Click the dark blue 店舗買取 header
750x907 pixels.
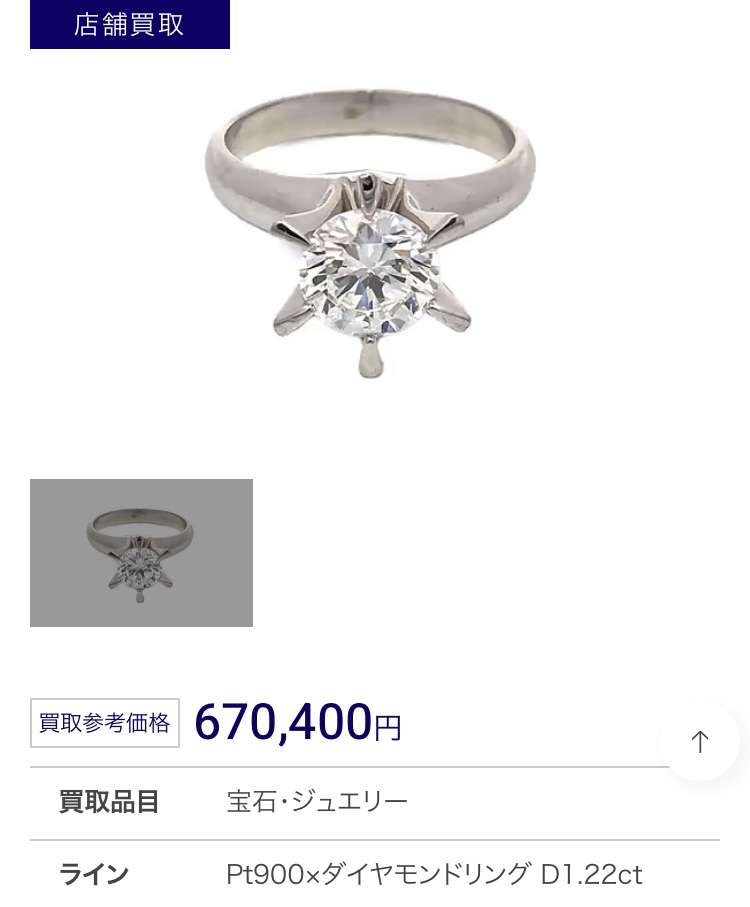pos(129,24)
